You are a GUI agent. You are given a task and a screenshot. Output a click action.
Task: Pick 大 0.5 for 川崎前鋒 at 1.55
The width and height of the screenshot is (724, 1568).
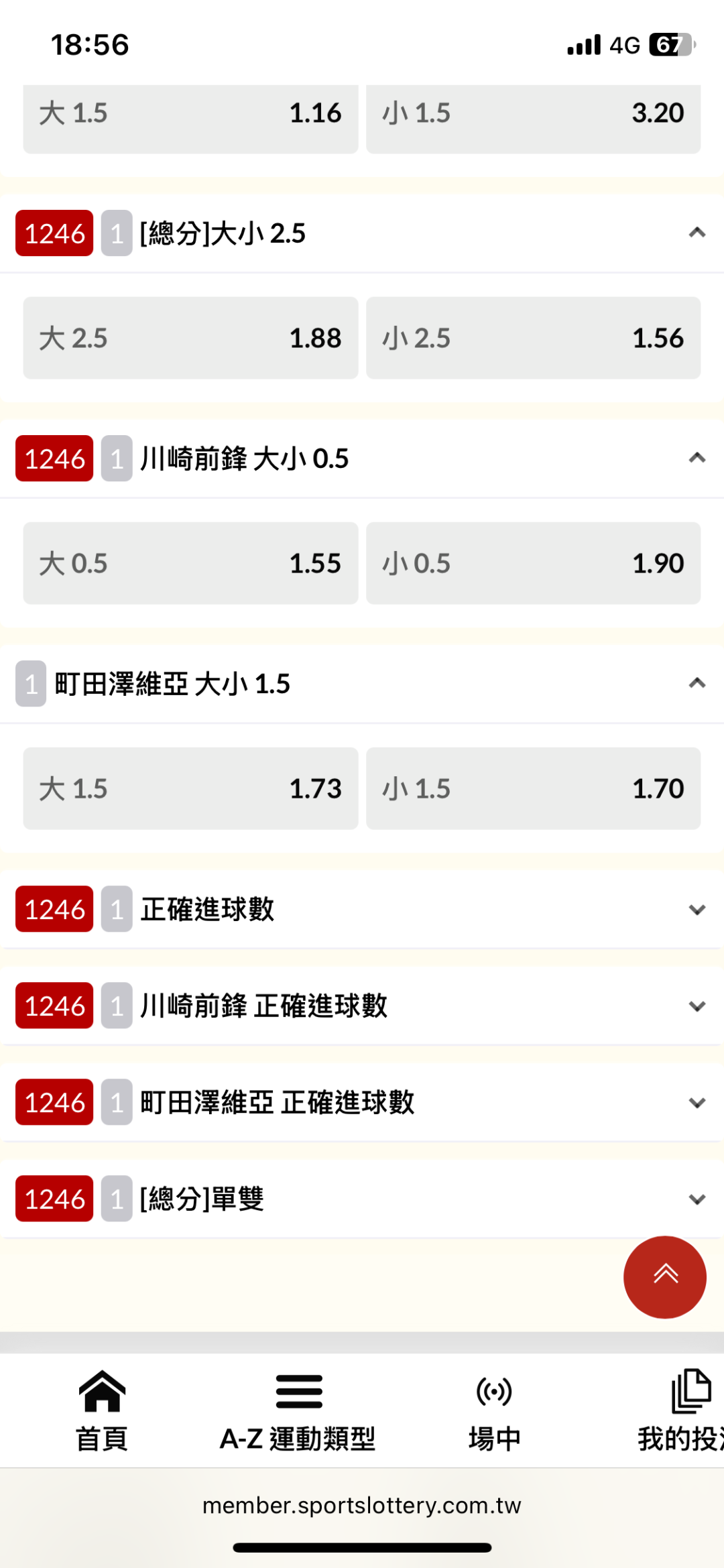click(x=190, y=563)
